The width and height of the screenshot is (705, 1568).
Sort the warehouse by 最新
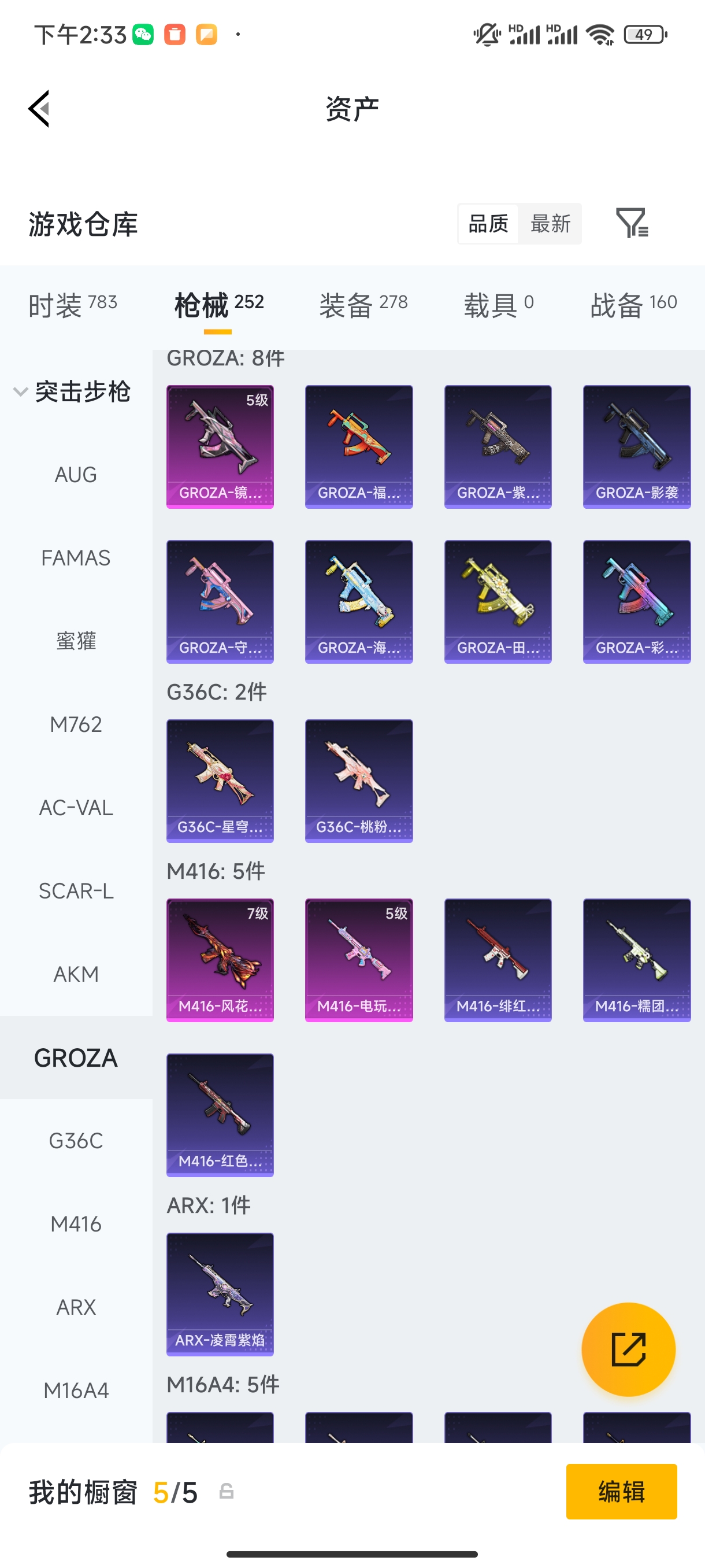550,223
